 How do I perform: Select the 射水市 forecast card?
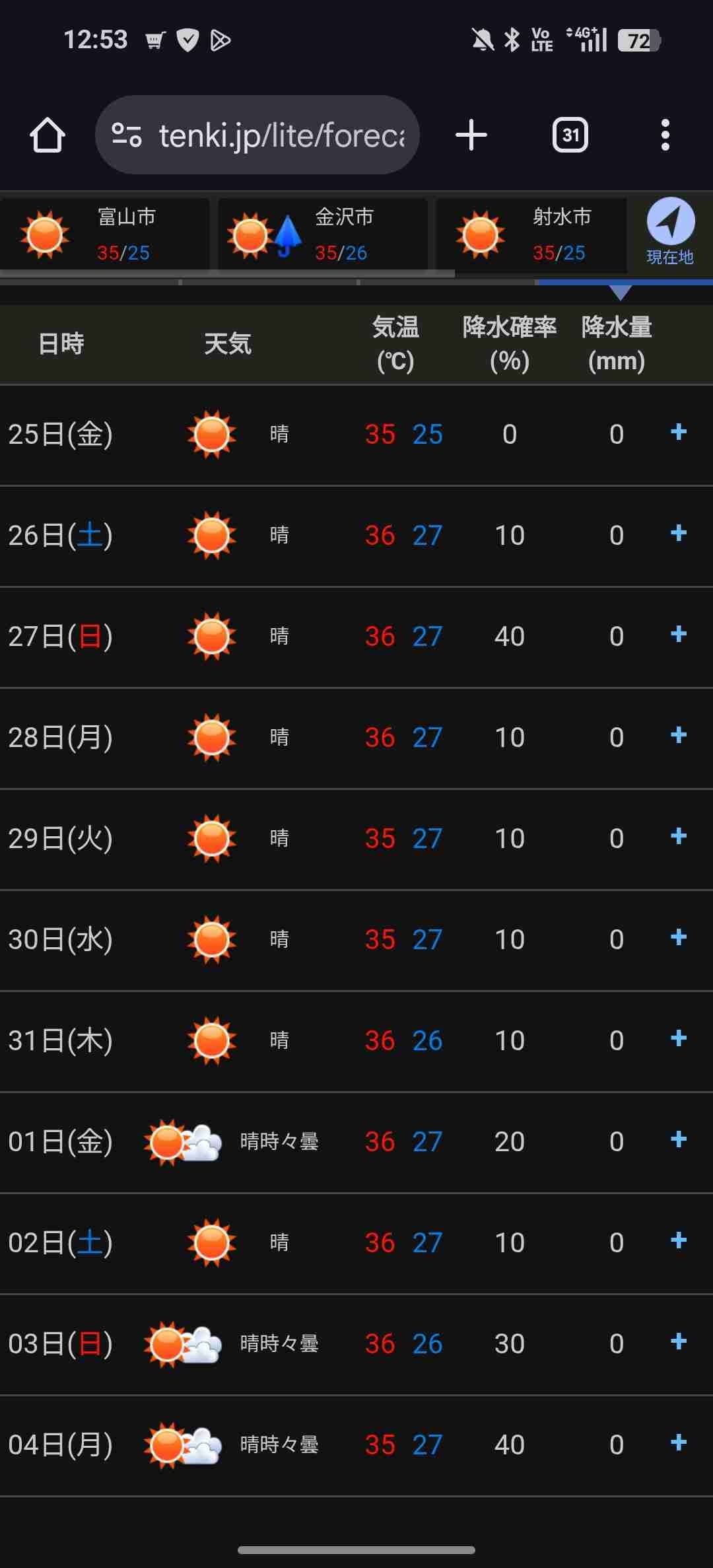[531, 234]
